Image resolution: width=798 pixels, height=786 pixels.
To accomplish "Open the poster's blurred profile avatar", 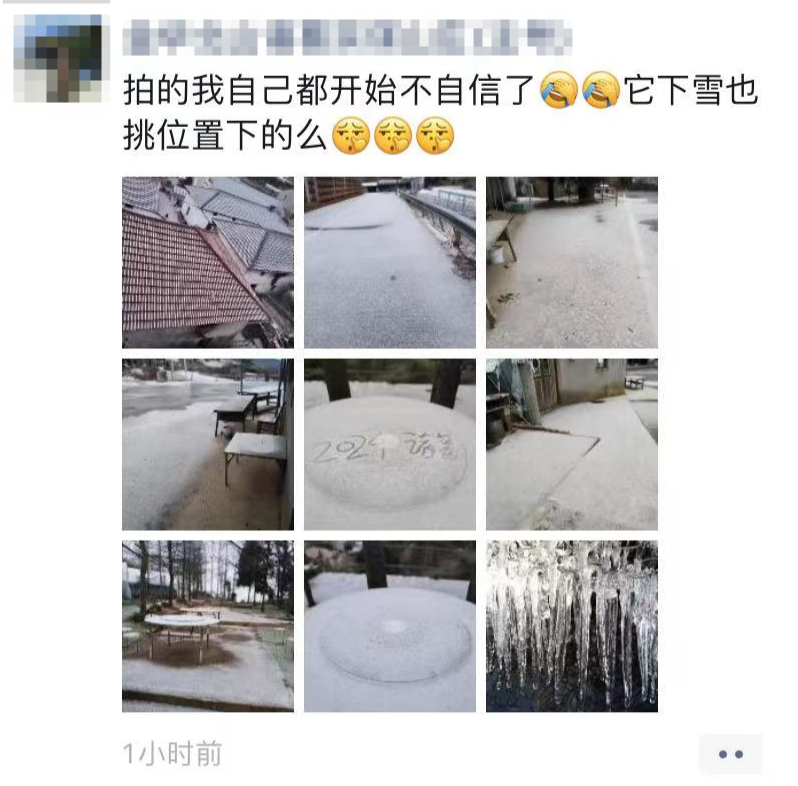I will [x=62, y=58].
